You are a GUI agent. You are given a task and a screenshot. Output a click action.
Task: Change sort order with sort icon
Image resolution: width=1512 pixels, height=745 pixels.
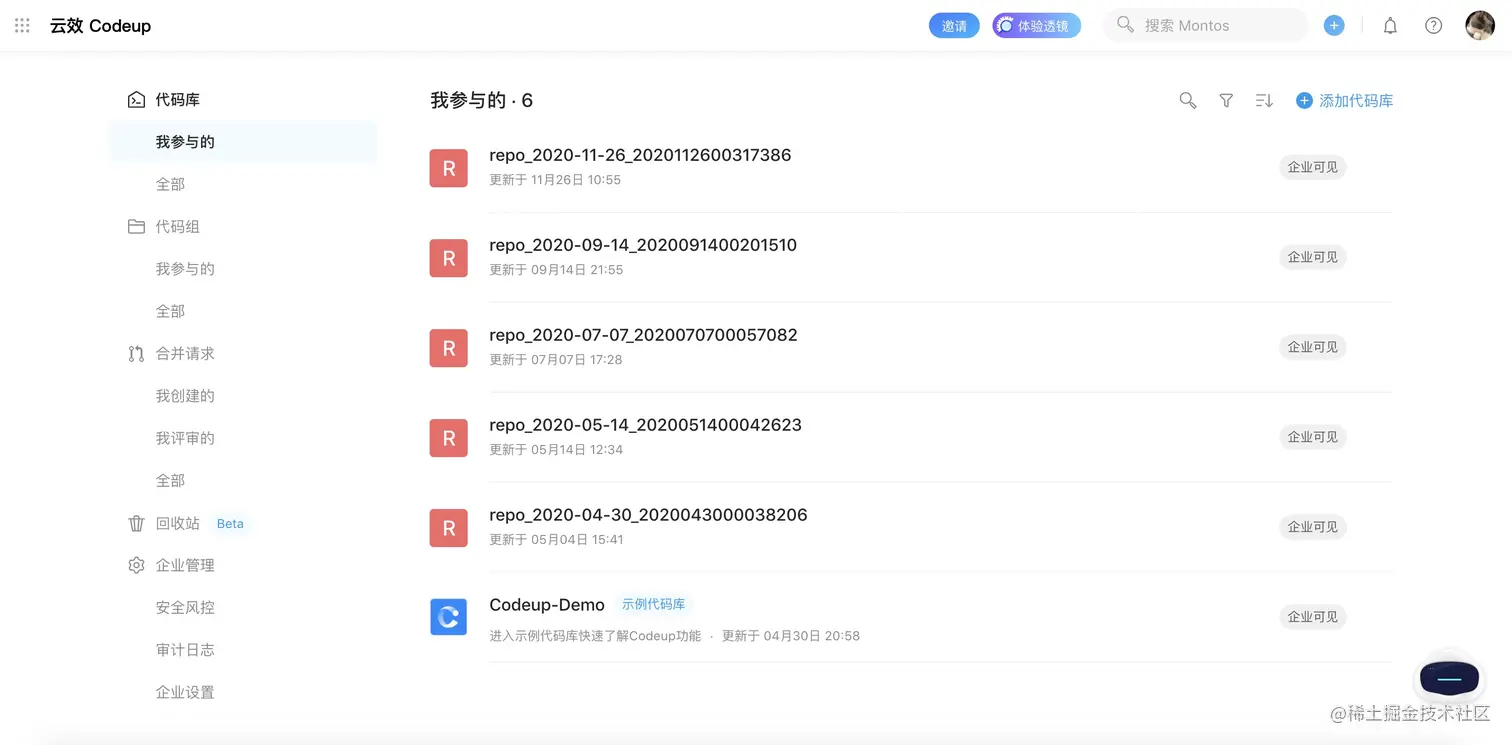click(1264, 100)
